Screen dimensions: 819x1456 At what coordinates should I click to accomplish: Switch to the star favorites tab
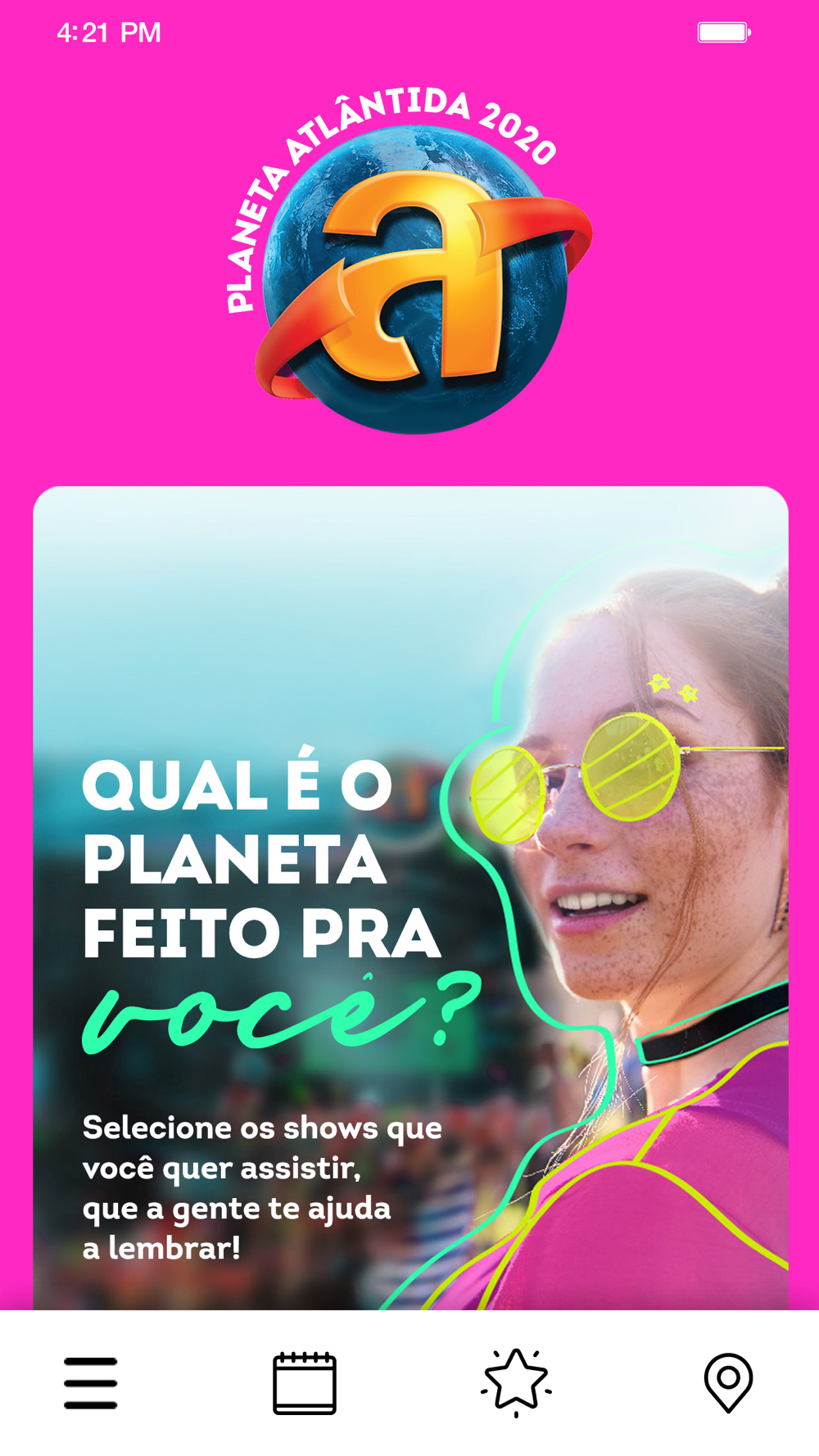[x=516, y=1382]
